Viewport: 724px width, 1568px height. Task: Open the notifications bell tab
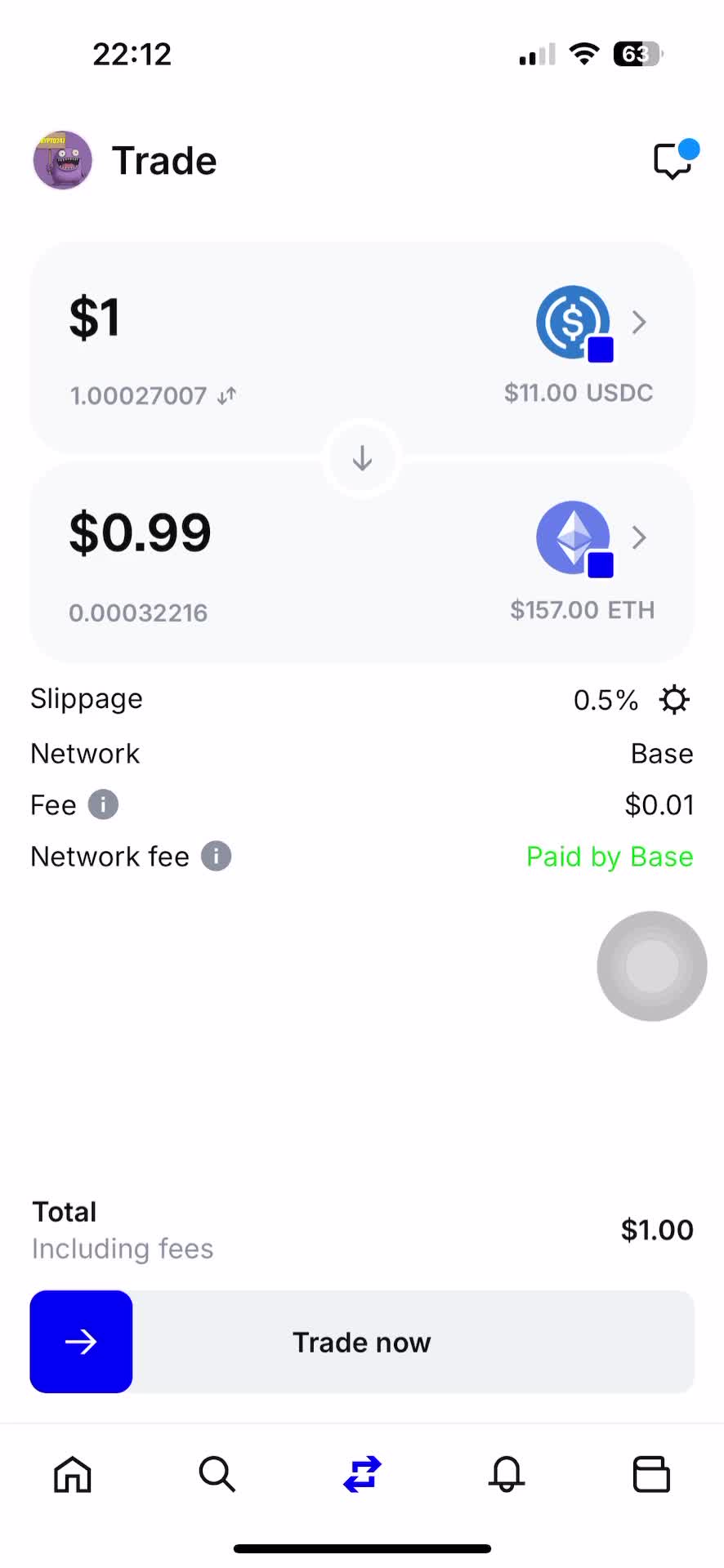507,1474
